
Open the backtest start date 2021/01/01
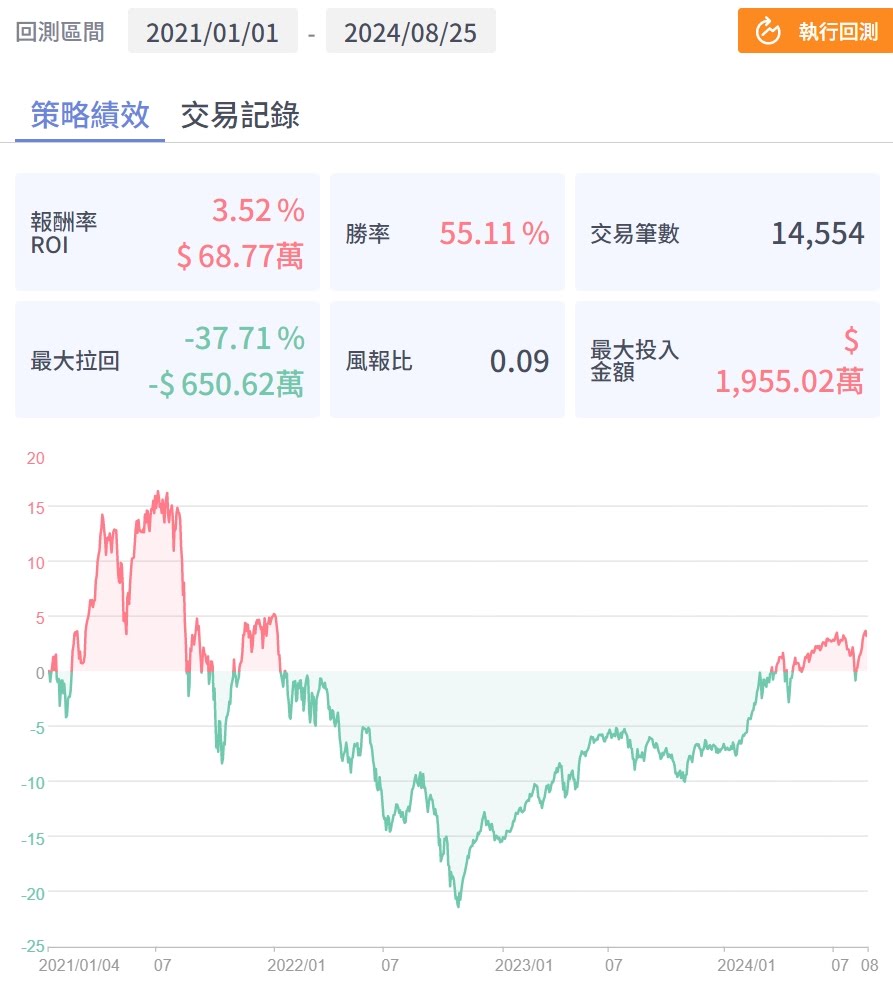coord(212,32)
